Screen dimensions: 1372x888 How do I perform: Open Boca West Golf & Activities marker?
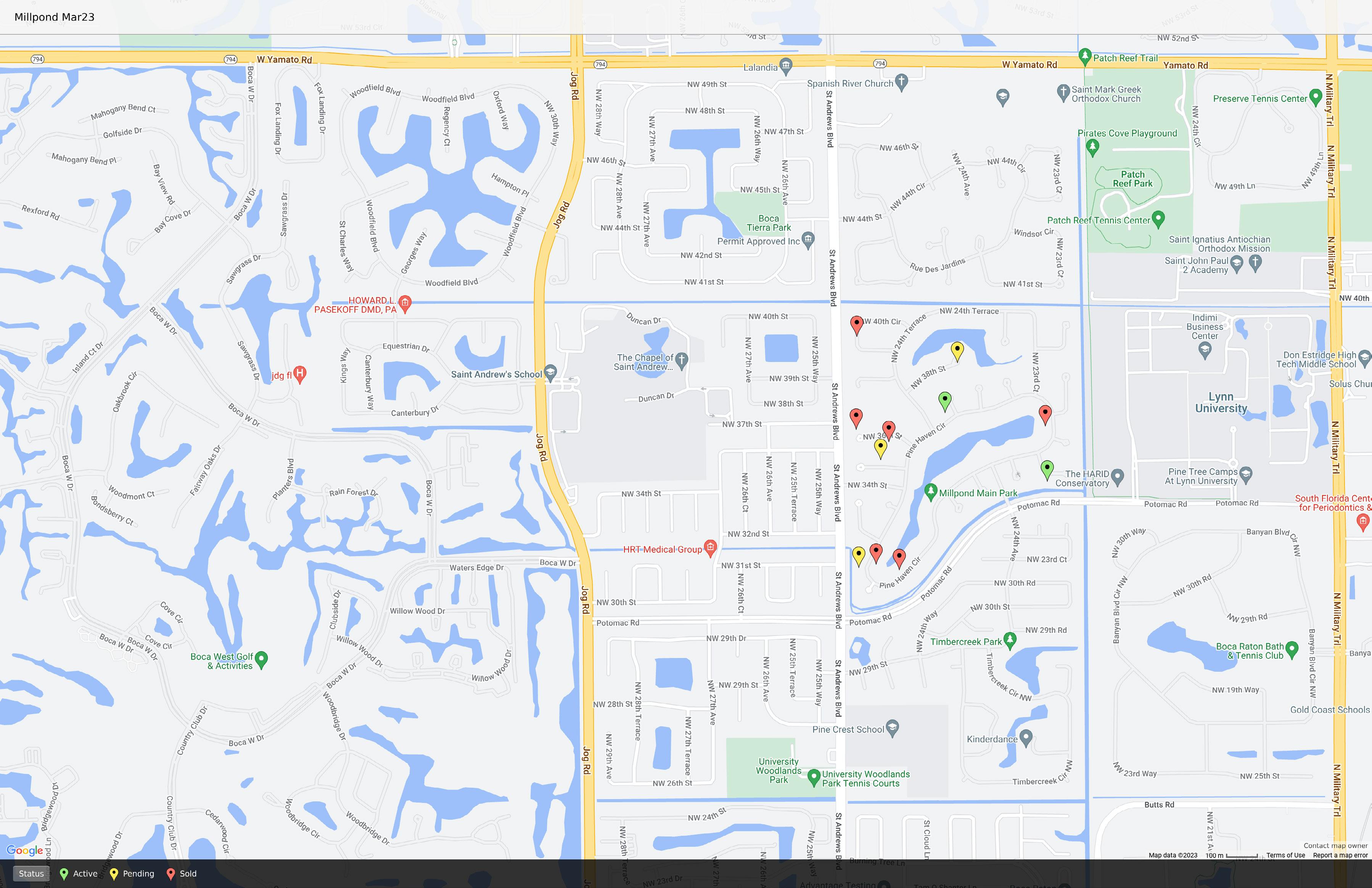261,660
